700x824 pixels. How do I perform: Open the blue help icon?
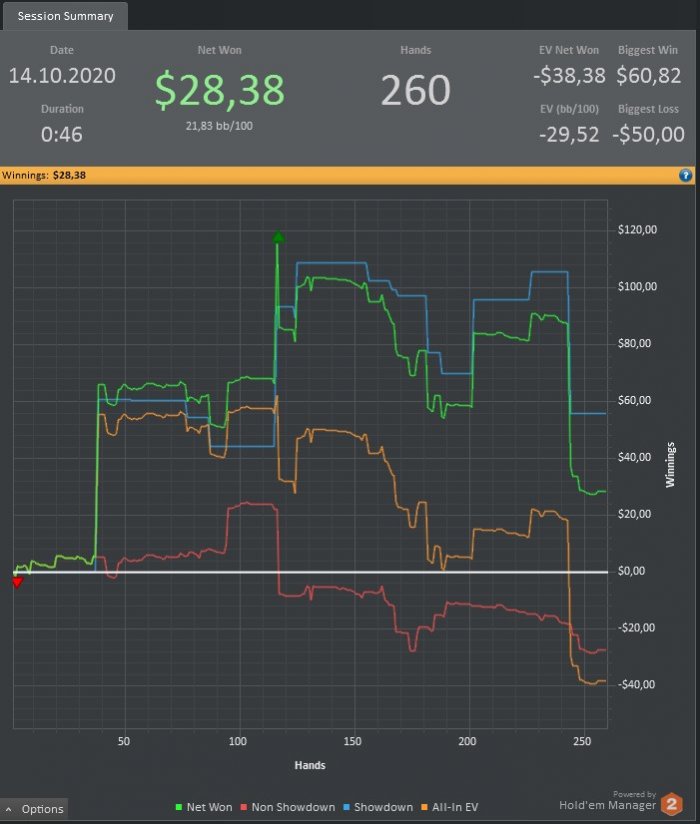tap(685, 175)
